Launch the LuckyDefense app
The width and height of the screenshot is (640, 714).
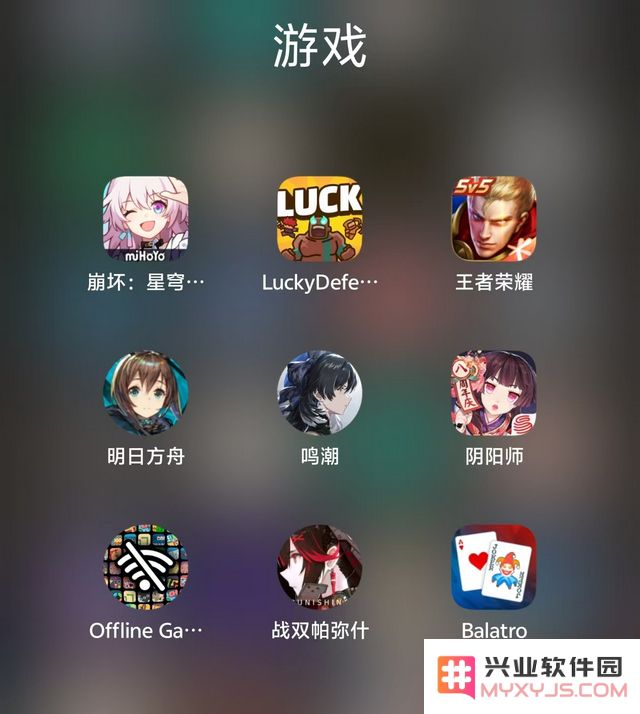320,219
